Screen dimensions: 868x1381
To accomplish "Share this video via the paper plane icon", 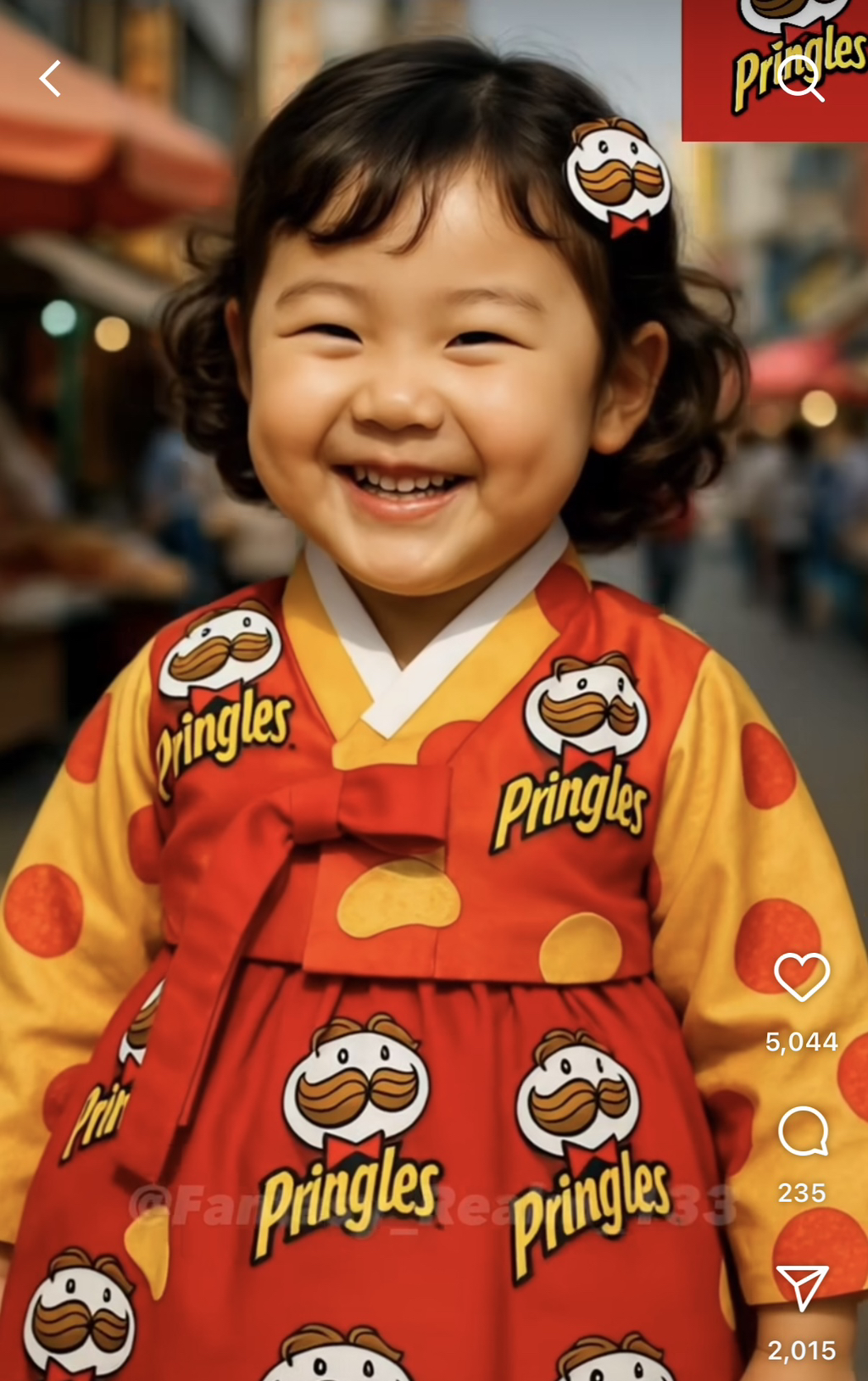I will 802,1288.
